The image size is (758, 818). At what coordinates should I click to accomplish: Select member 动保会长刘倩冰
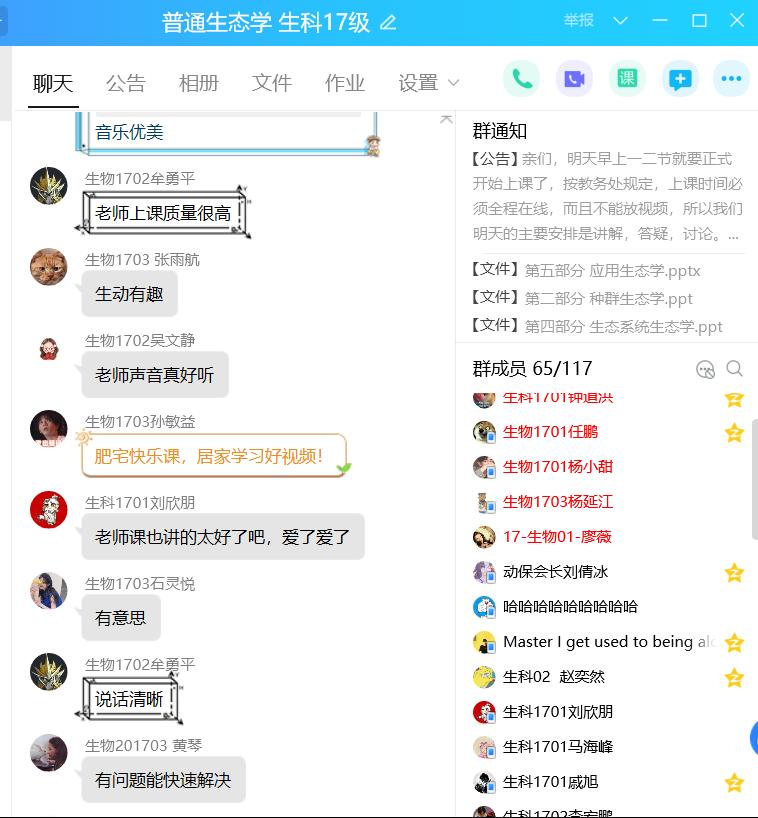click(555, 572)
